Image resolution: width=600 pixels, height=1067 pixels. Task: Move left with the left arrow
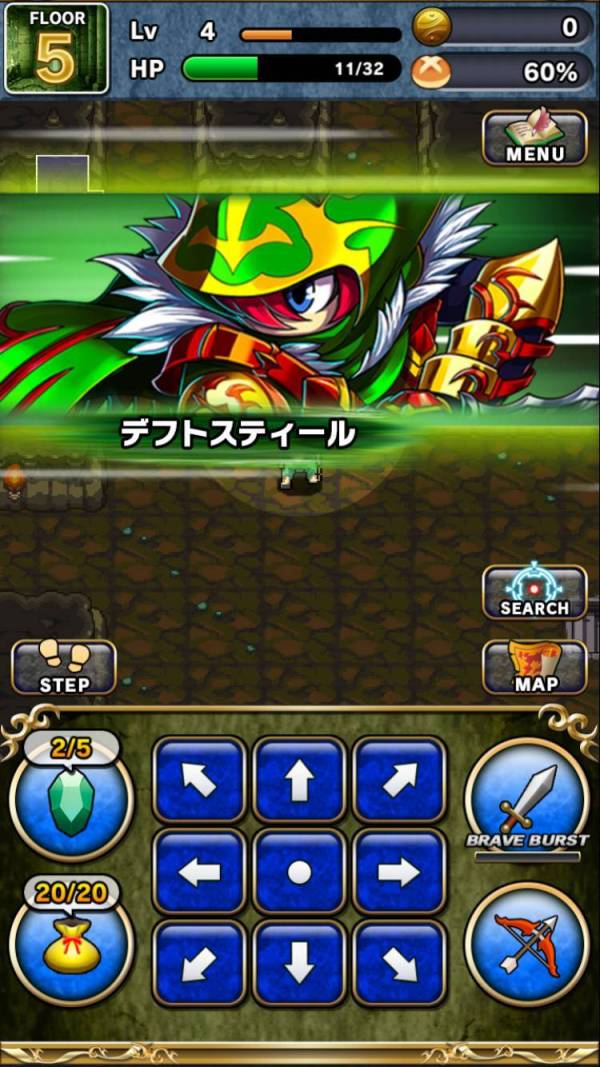pyautogui.click(x=199, y=872)
